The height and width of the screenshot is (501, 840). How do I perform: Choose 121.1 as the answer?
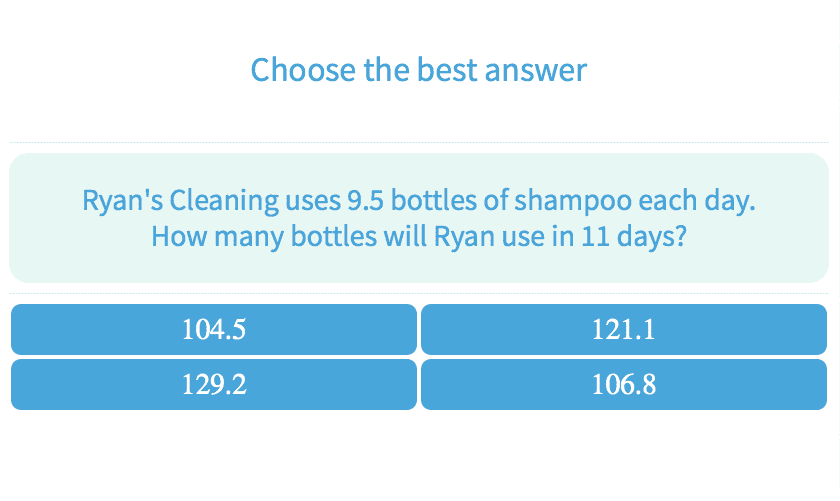click(x=624, y=329)
